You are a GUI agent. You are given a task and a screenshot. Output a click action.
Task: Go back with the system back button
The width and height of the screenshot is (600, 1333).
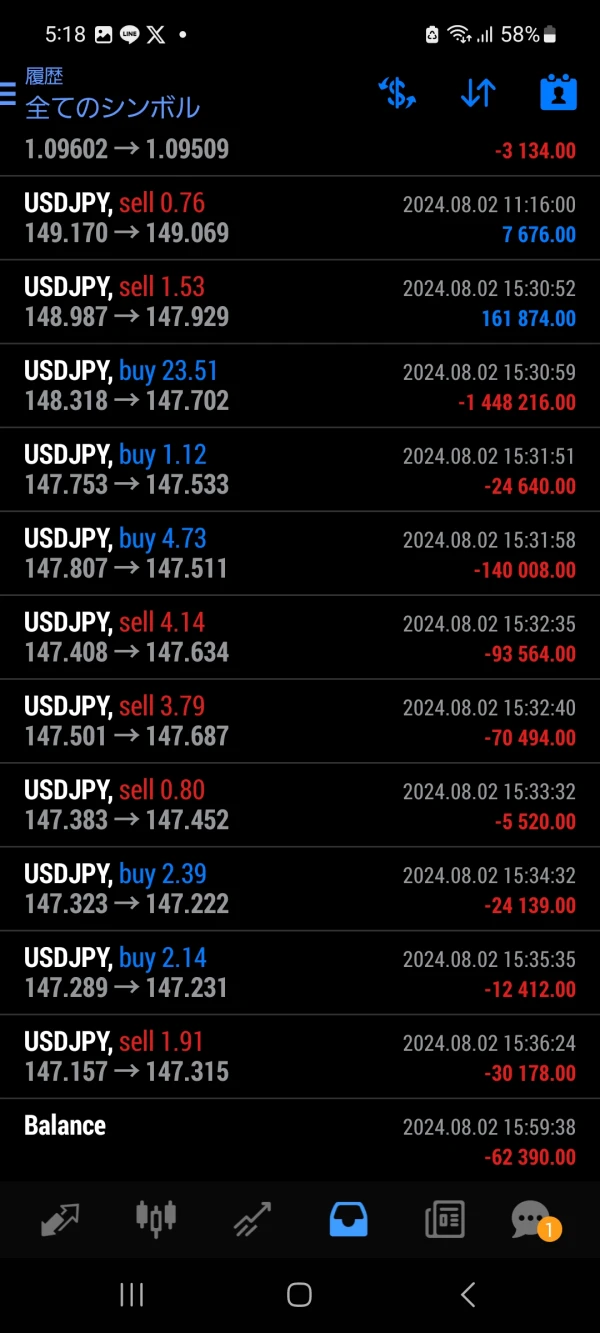[x=467, y=1295]
